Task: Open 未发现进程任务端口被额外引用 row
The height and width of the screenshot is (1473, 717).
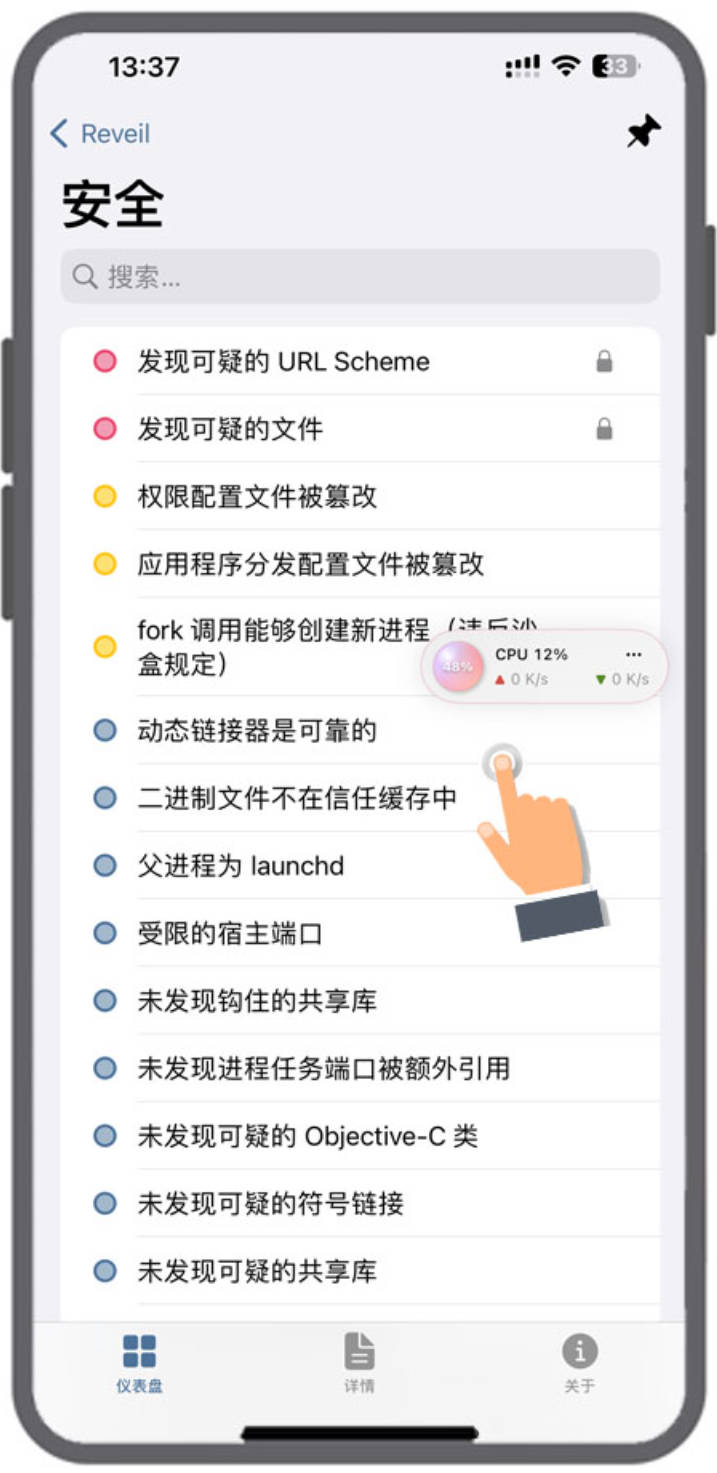Action: point(360,1068)
